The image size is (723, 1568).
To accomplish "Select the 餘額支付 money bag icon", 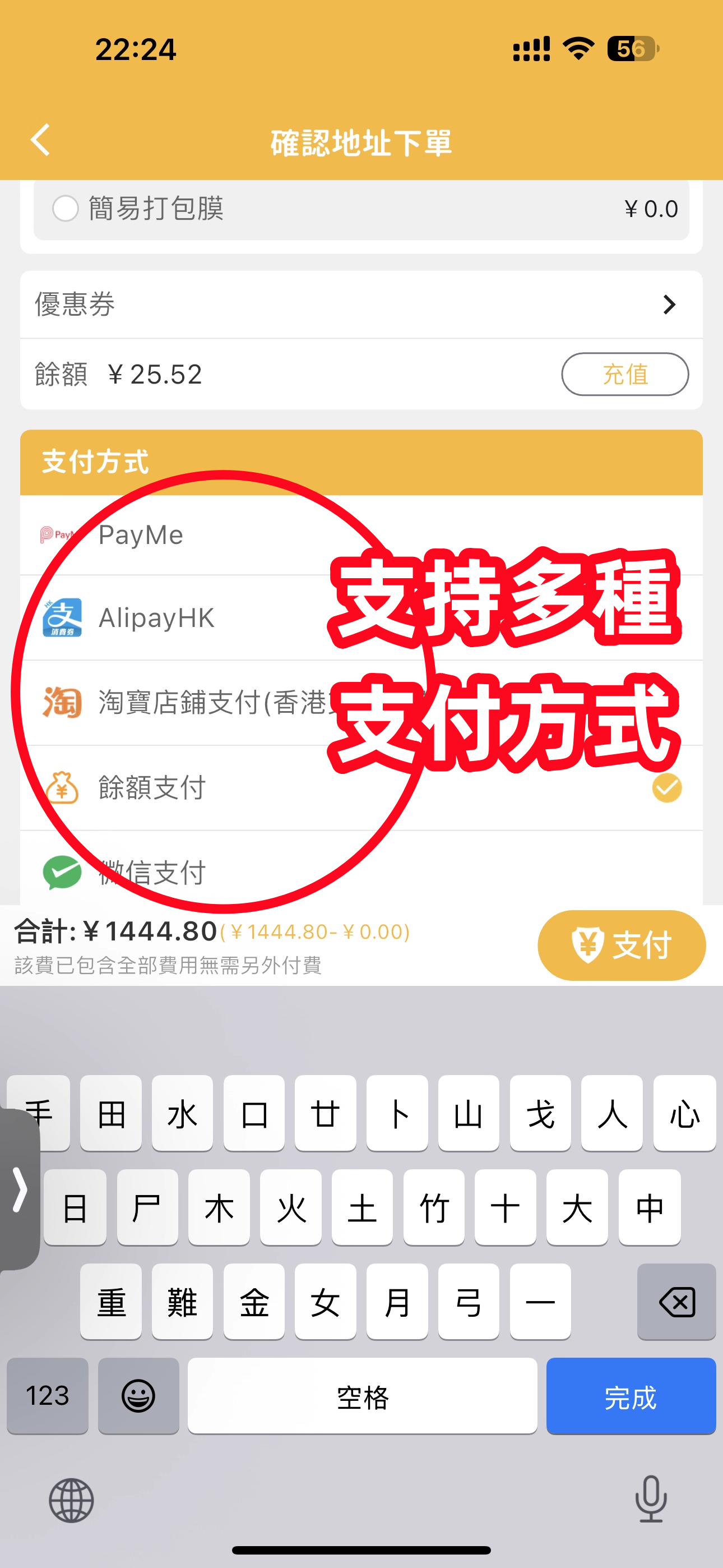I will pyautogui.click(x=63, y=787).
